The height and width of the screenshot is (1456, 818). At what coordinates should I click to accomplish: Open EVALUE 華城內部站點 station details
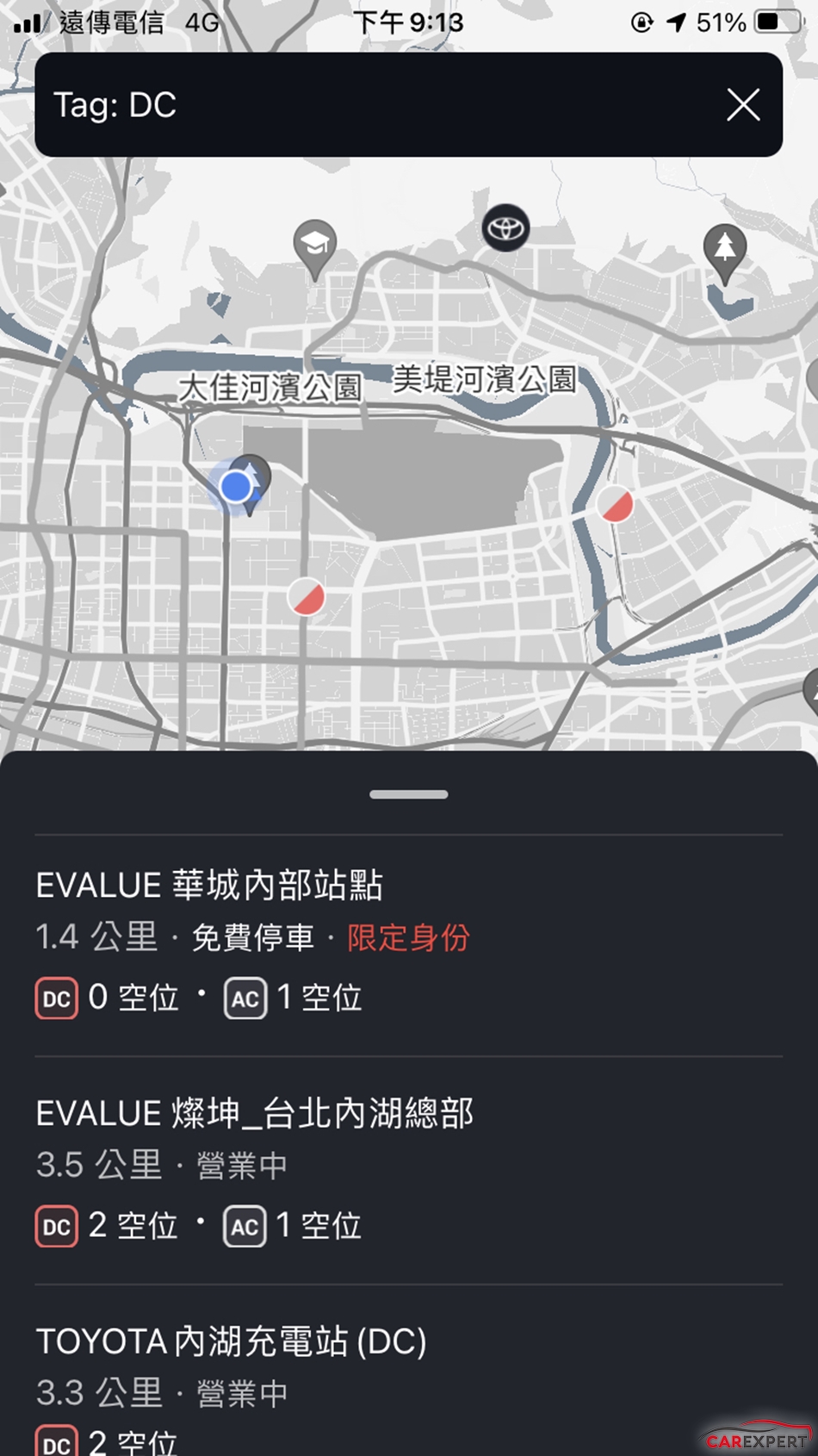coord(408,945)
